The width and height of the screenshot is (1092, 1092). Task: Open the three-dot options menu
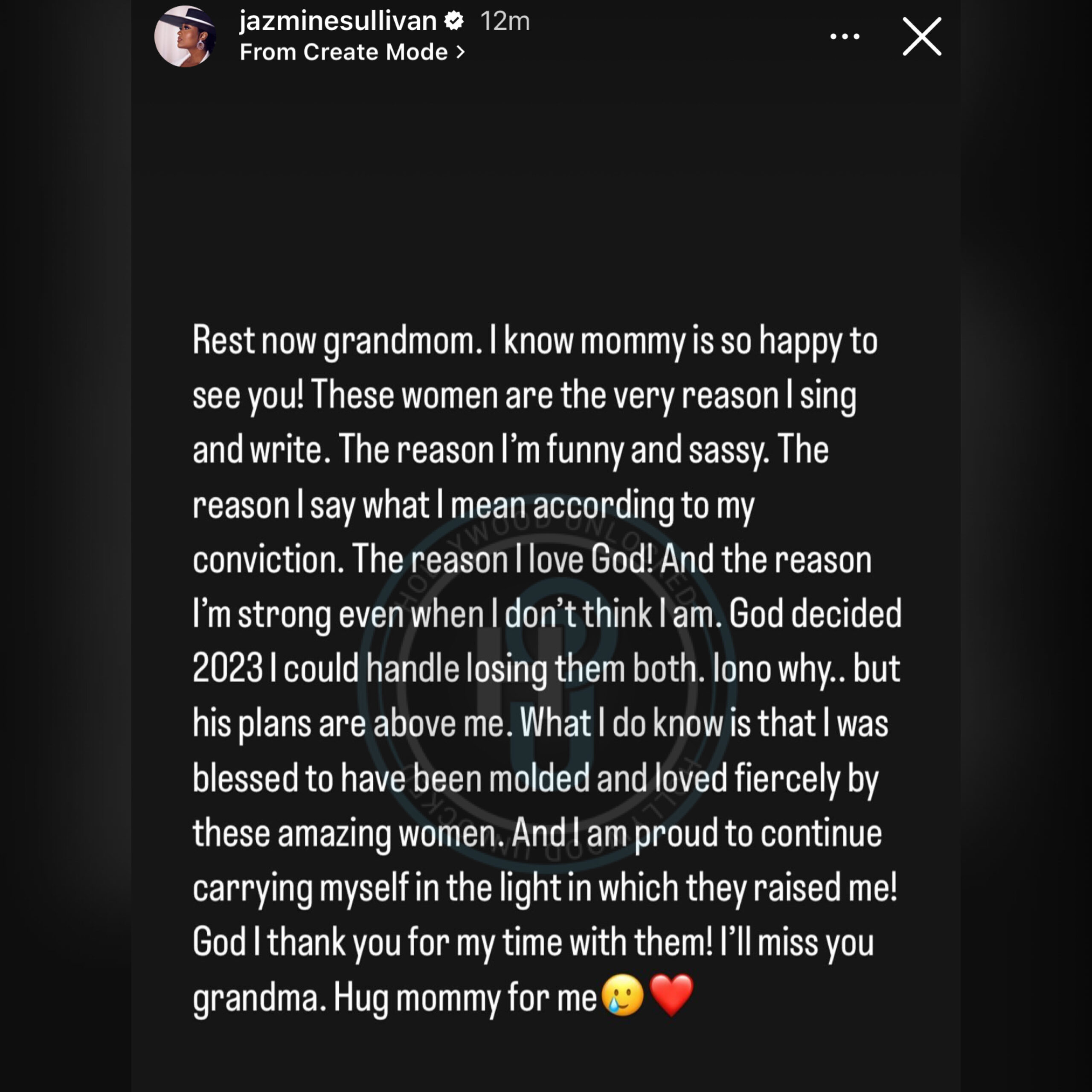coord(845,37)
